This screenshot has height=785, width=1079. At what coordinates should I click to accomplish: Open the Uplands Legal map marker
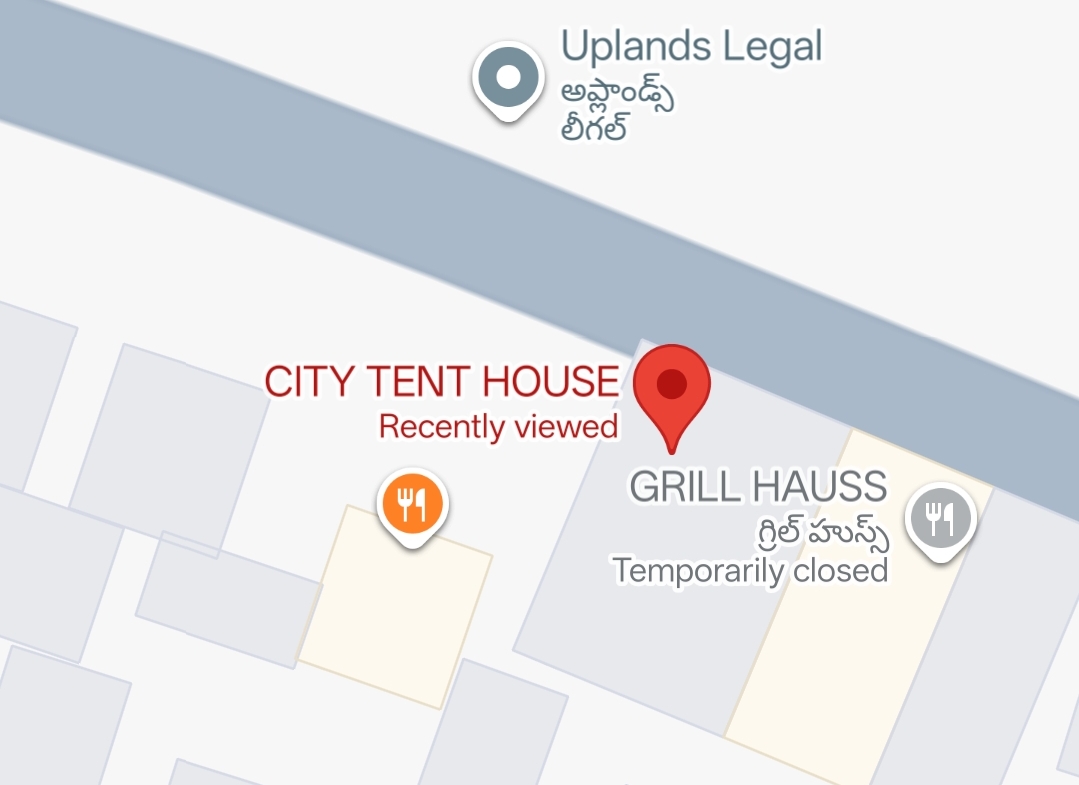[x=508, y=78]
